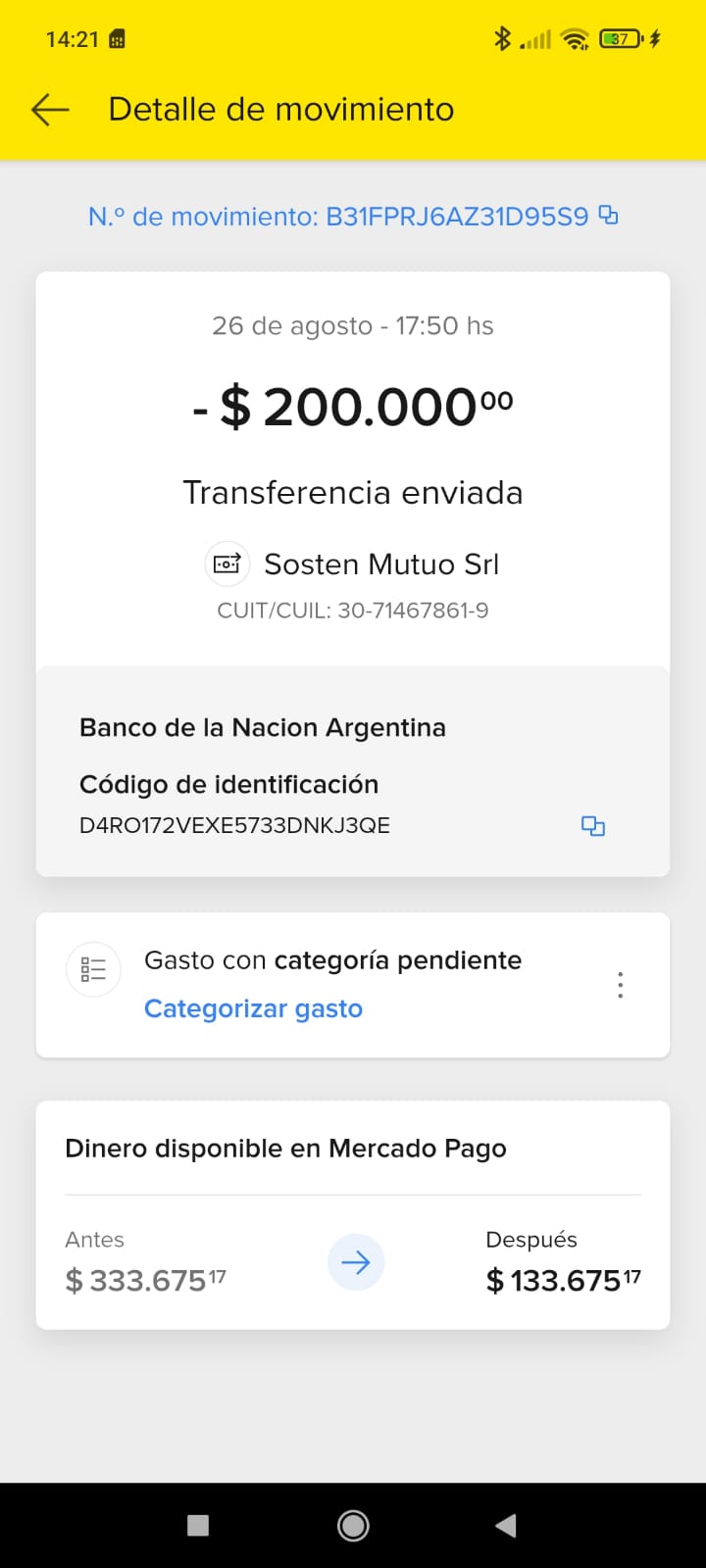Image resolution: width=706 pixels, height=1568 pixels.
Task: Copy the Código de identificación
Action: pyautogui.click(x=593, y=826)
